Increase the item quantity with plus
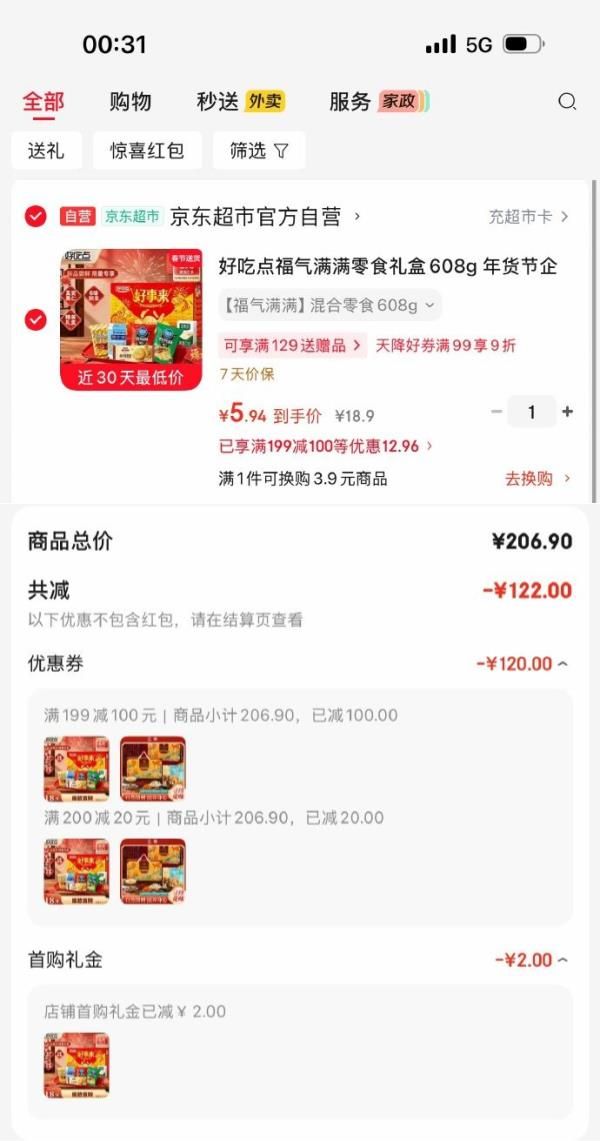600x1141 pixels. 568,411
